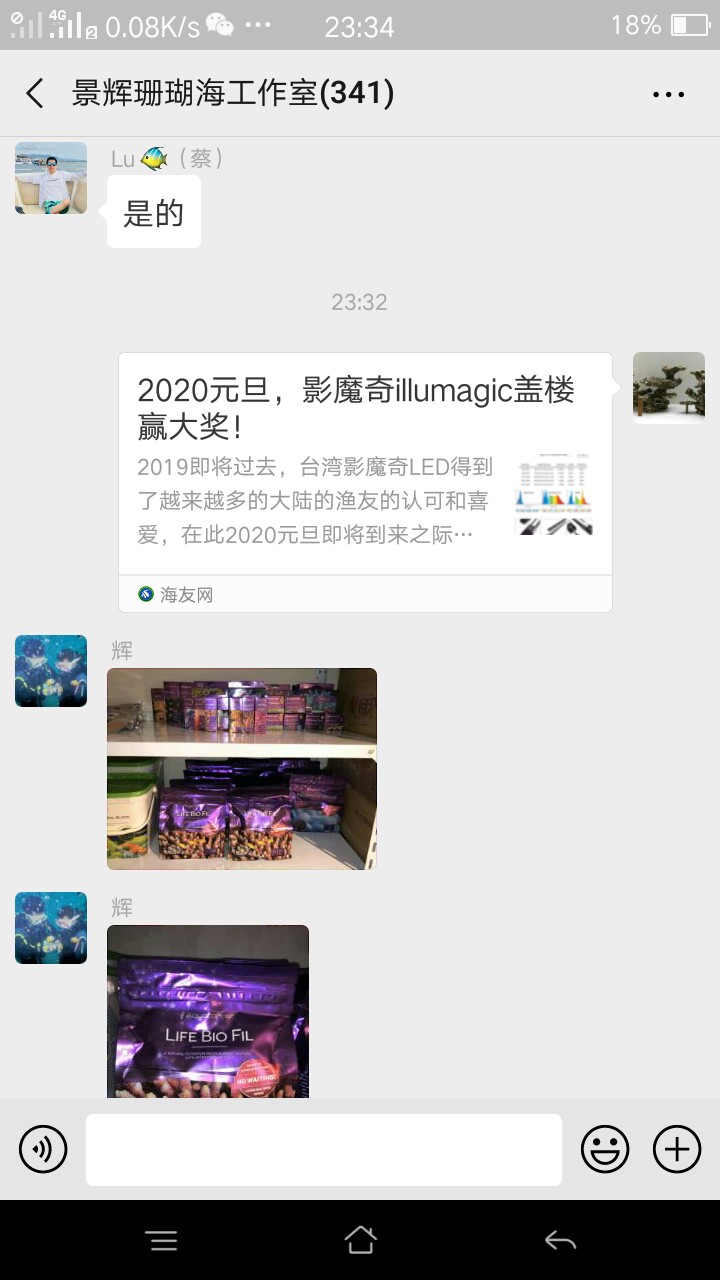Open the shelf photo sent by 辉

pyautogui.click(x=242, y=768)
